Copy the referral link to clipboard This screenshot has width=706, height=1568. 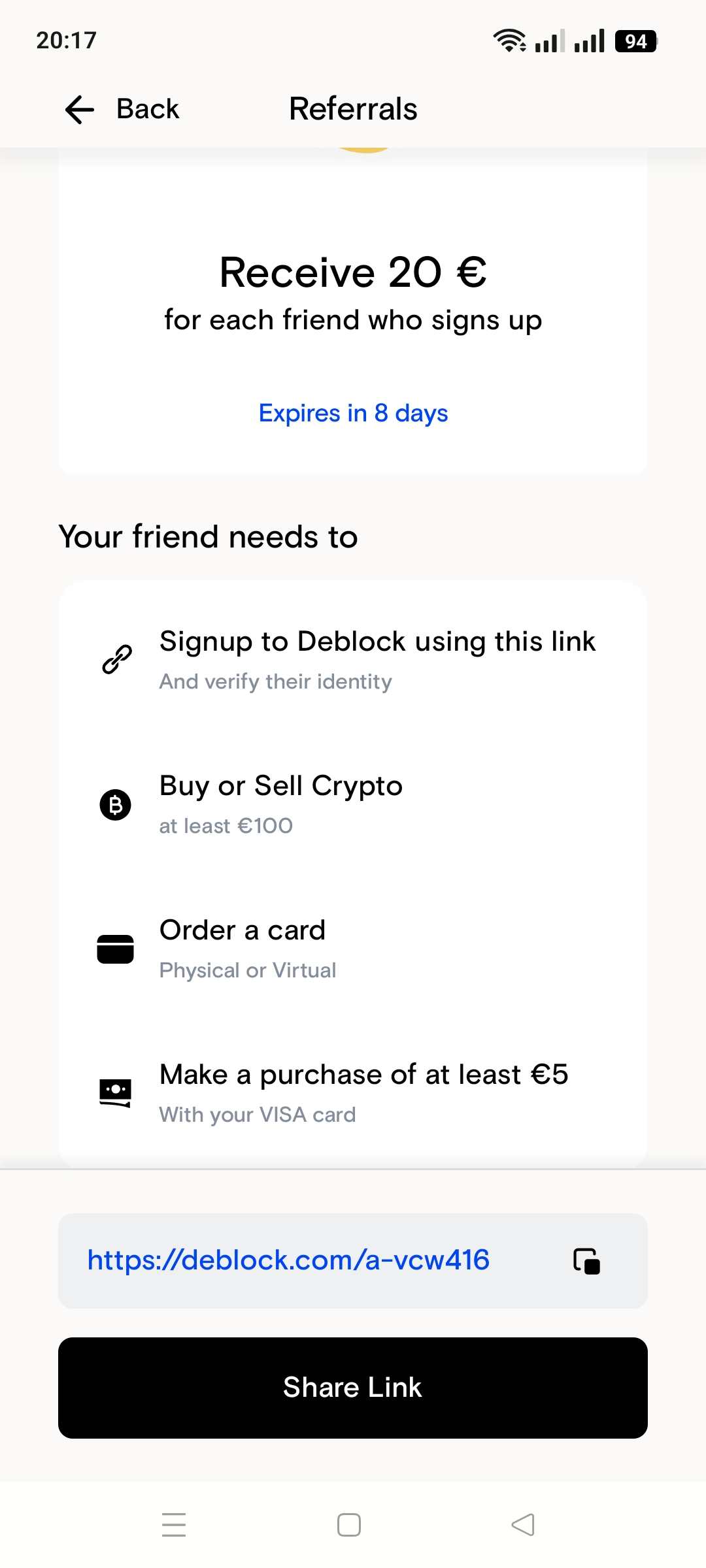point(586,1261)
